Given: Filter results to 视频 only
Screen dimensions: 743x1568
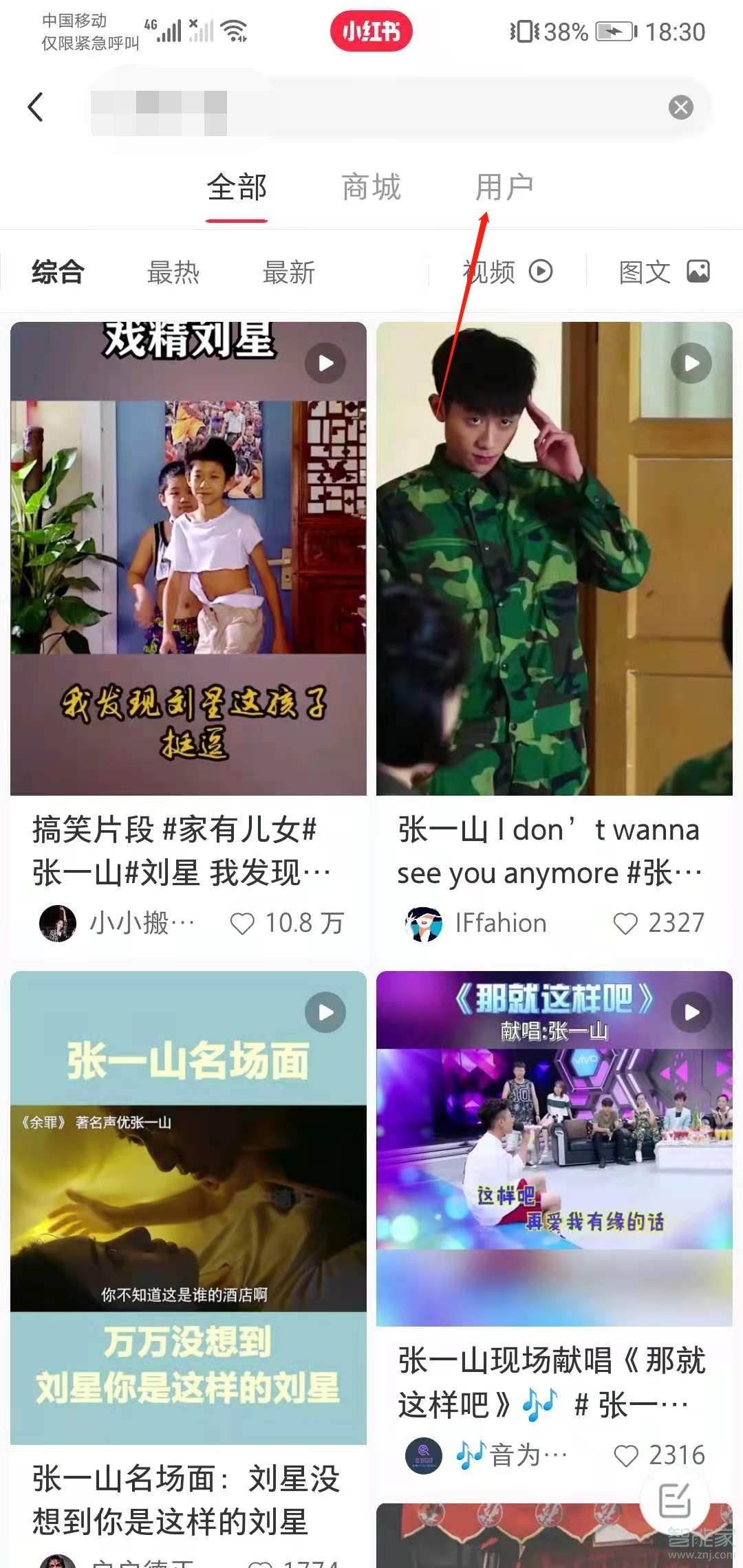Looking at the screenshot, I should coord(507,272).
